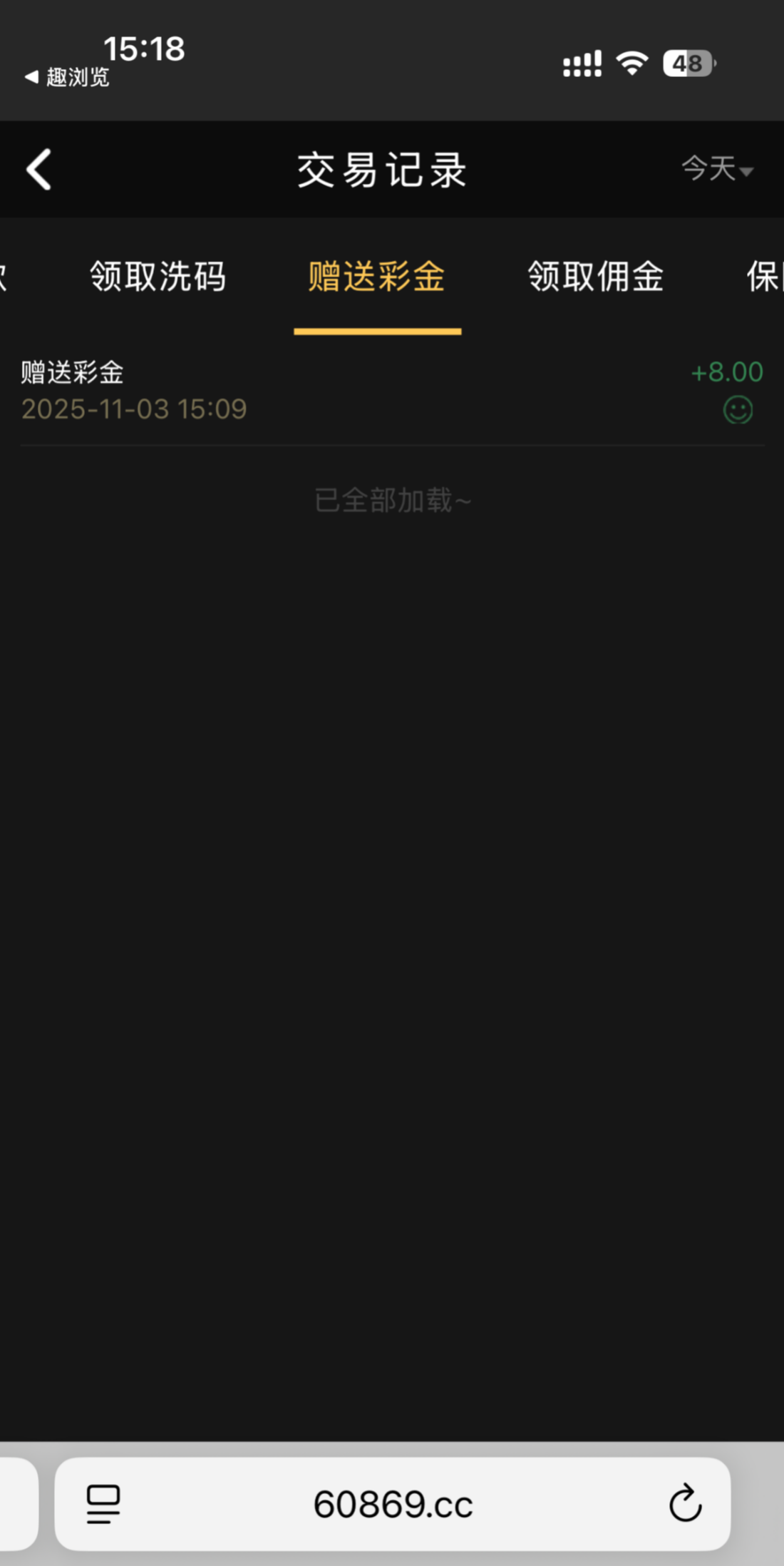The width and height of the screenshot is (784, 1566).
Task: Select the 赠送彩金 tab
Action: [x=377, y=277]
